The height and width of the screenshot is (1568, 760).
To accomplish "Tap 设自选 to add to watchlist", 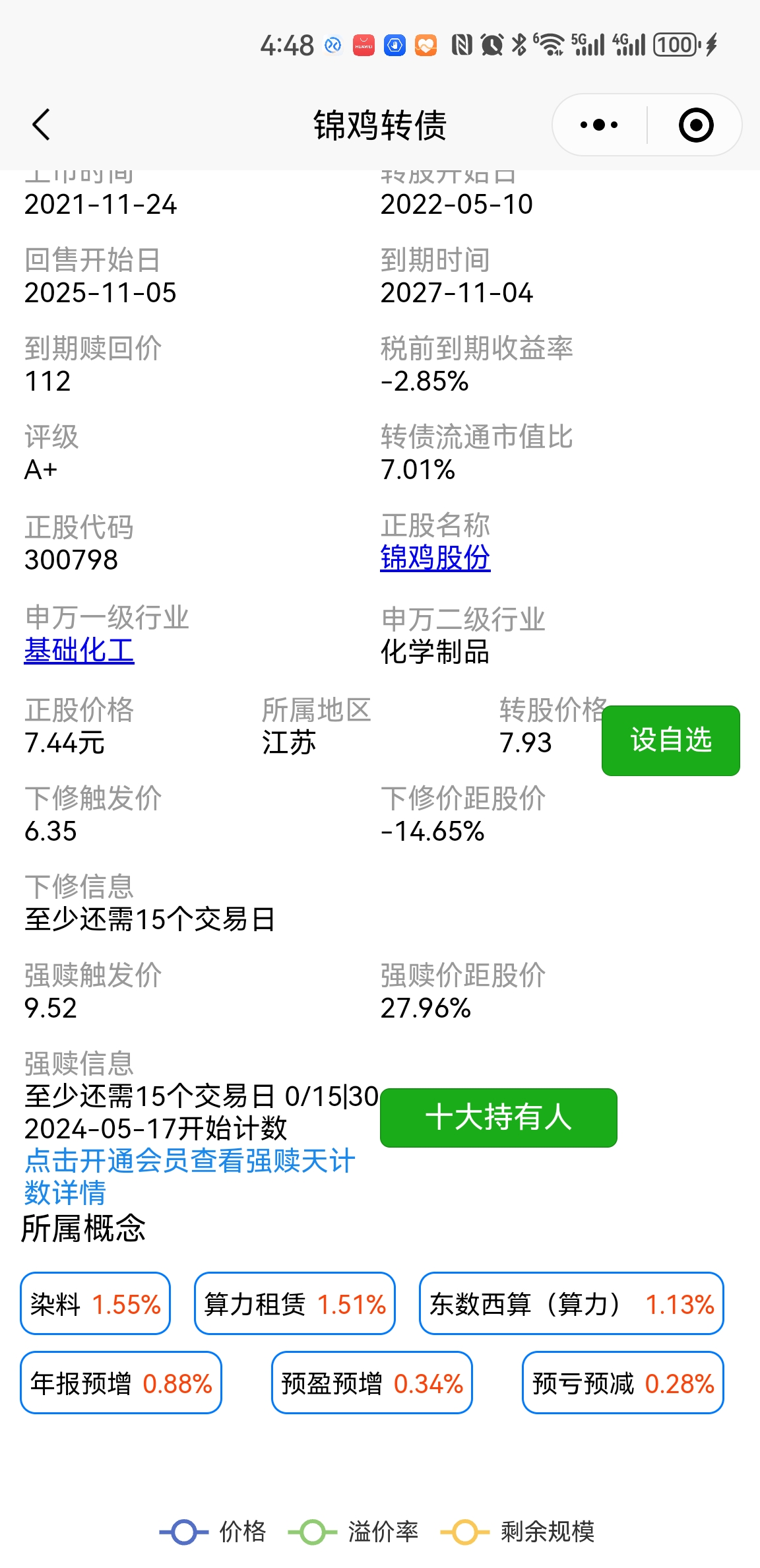I will (x=670, y=740).
